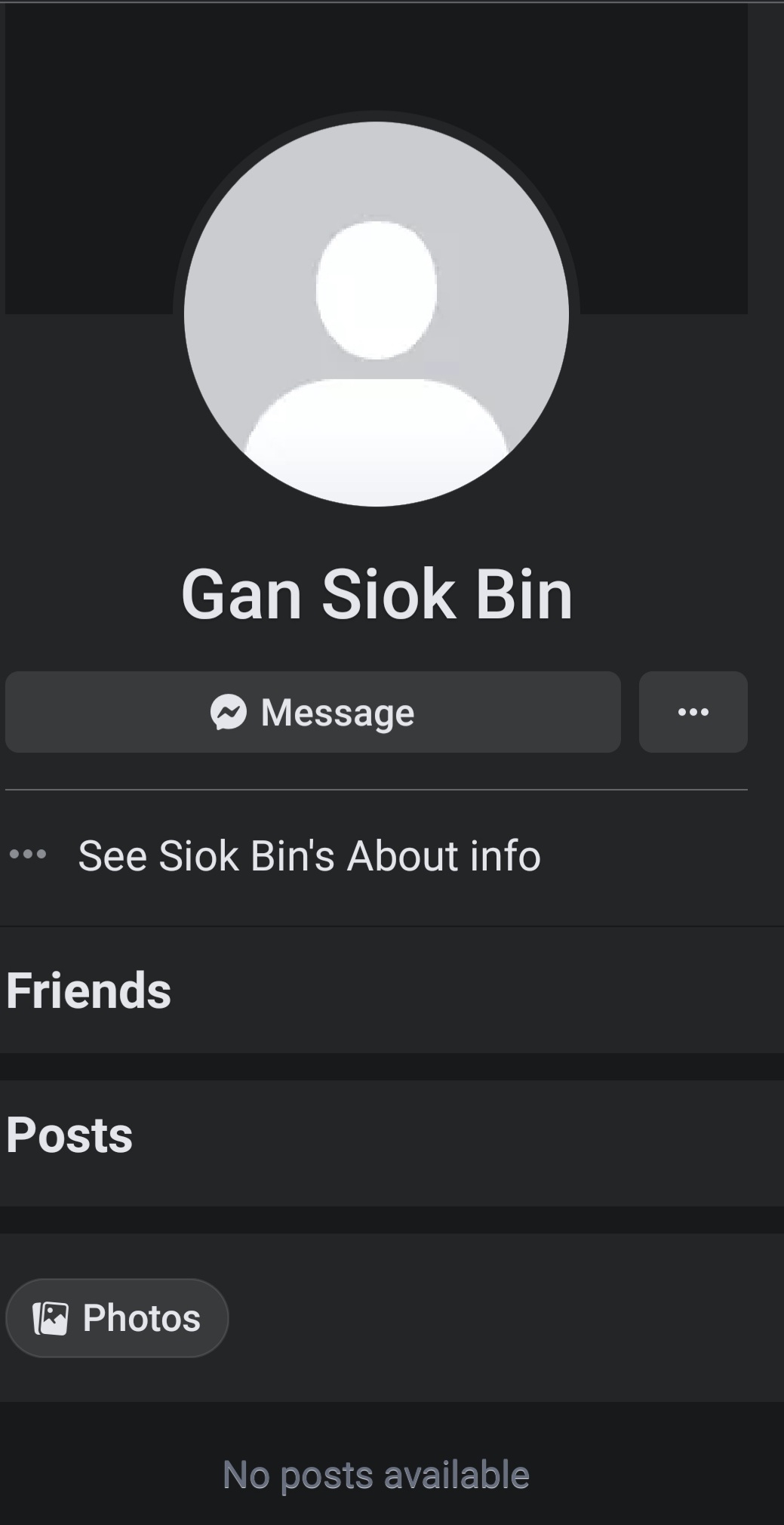The image size is (784, 1525).
Task: Send a message to Gan Siok Bin
Action: click(312, 712)
